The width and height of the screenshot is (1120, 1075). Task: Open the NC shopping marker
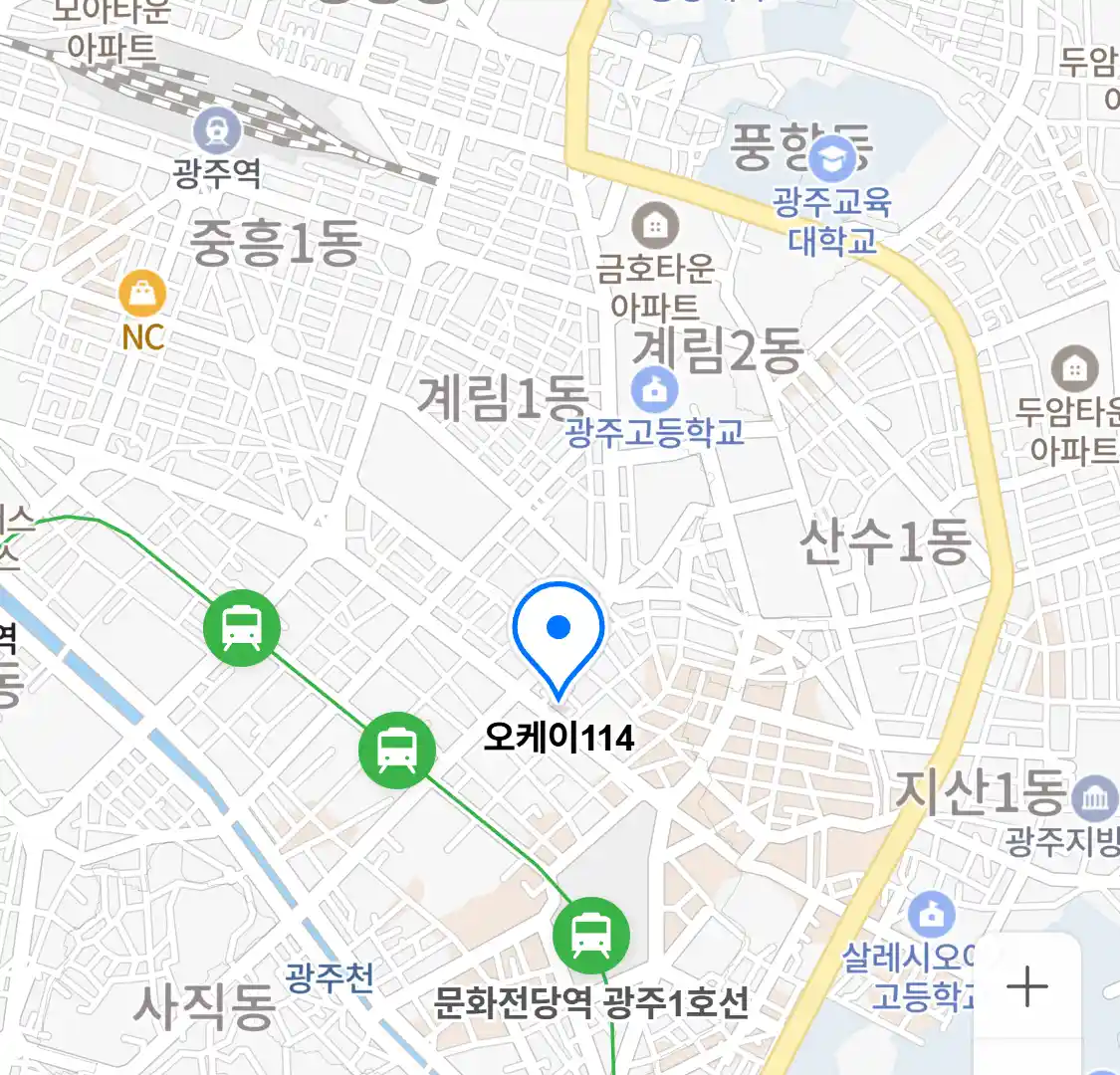coord(142,294)
